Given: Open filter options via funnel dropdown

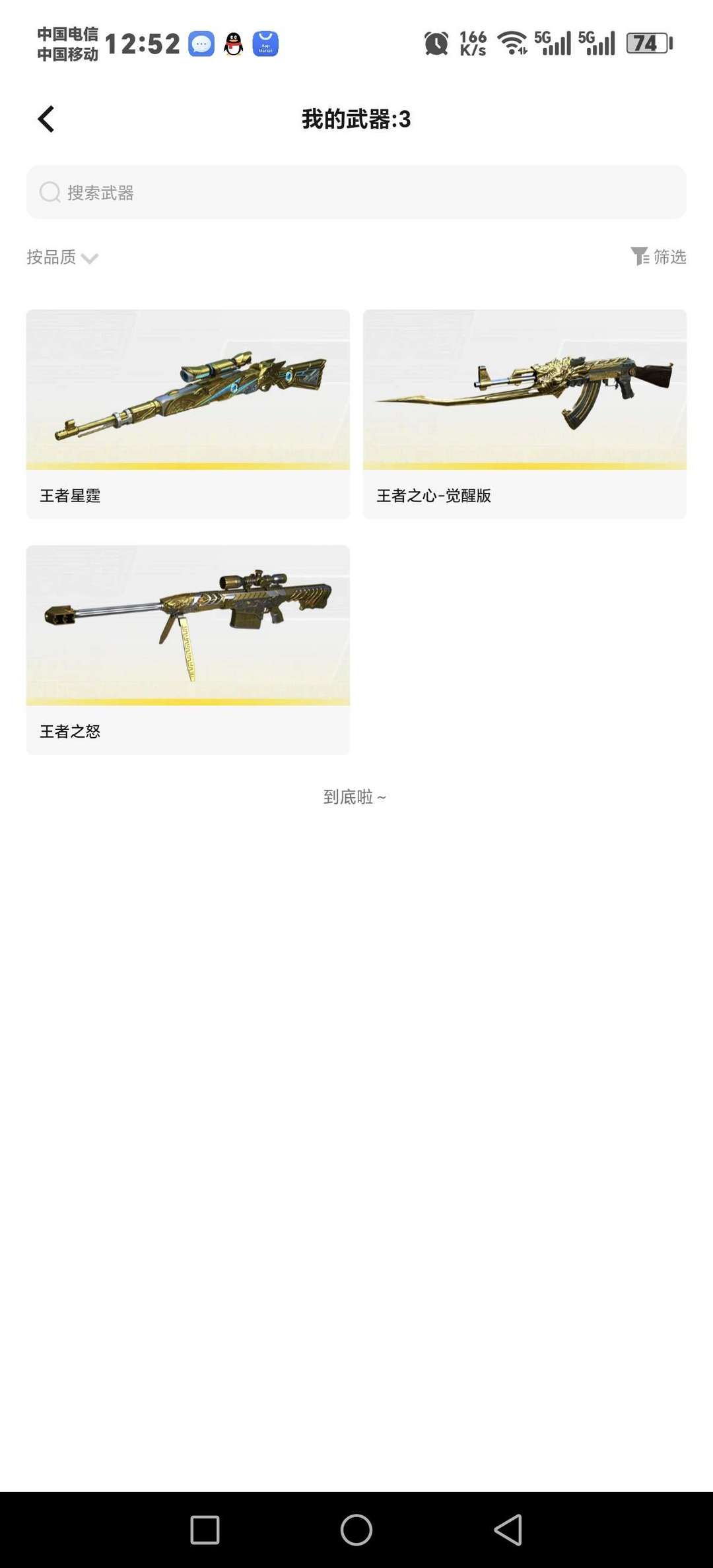Looking at the screenshot, I should point(638,257).
